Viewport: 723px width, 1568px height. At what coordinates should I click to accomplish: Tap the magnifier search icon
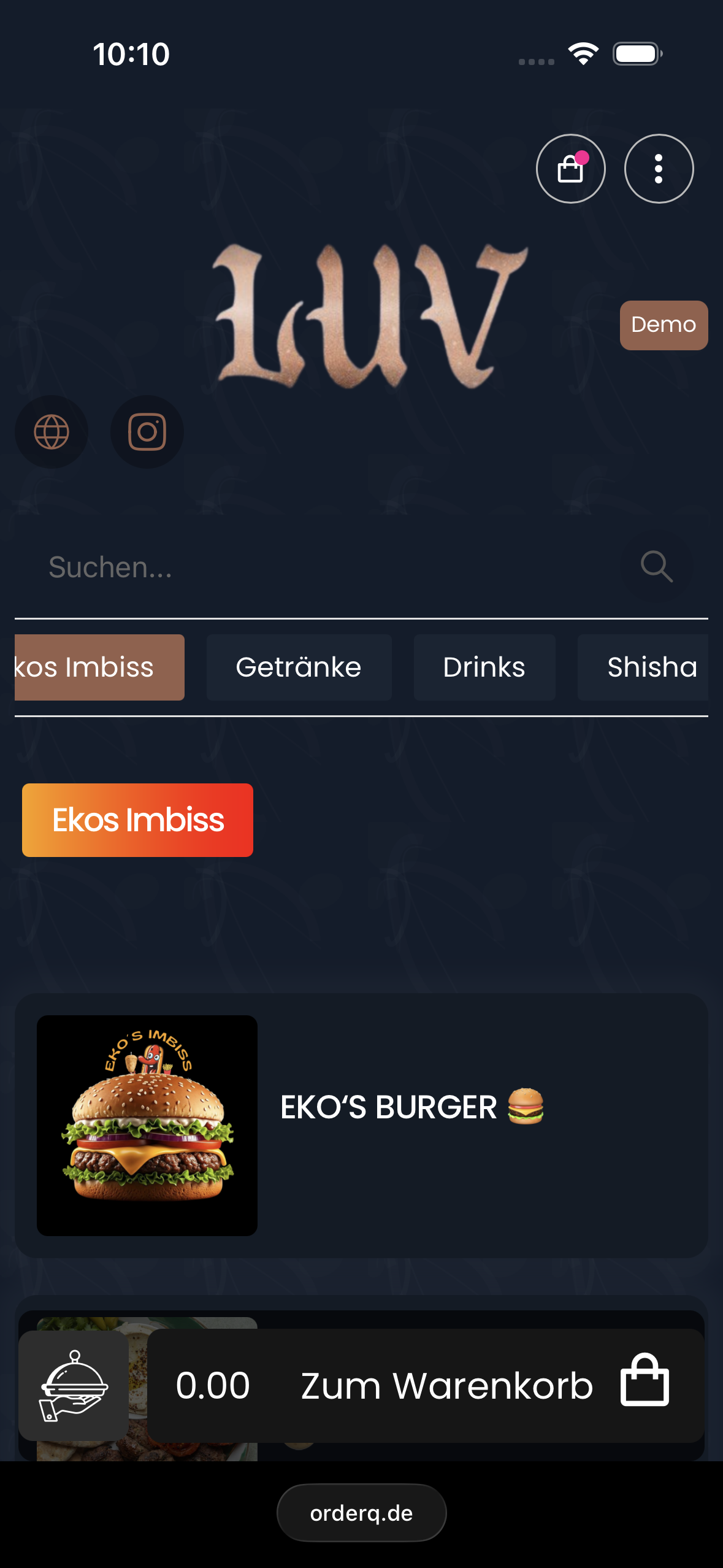pos(656,566)
